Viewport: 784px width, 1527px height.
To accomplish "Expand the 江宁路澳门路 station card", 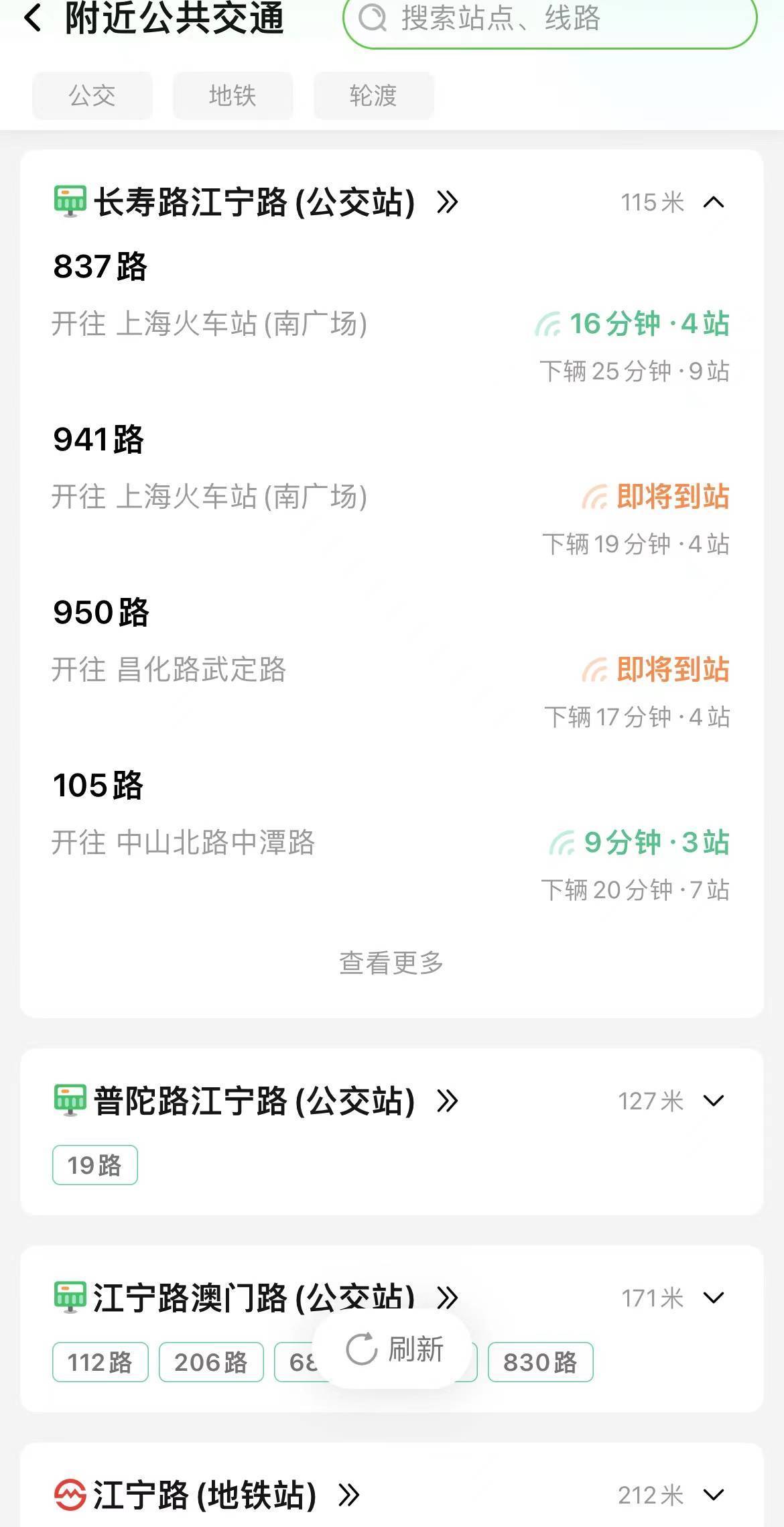I will [x=714, y=1298].
